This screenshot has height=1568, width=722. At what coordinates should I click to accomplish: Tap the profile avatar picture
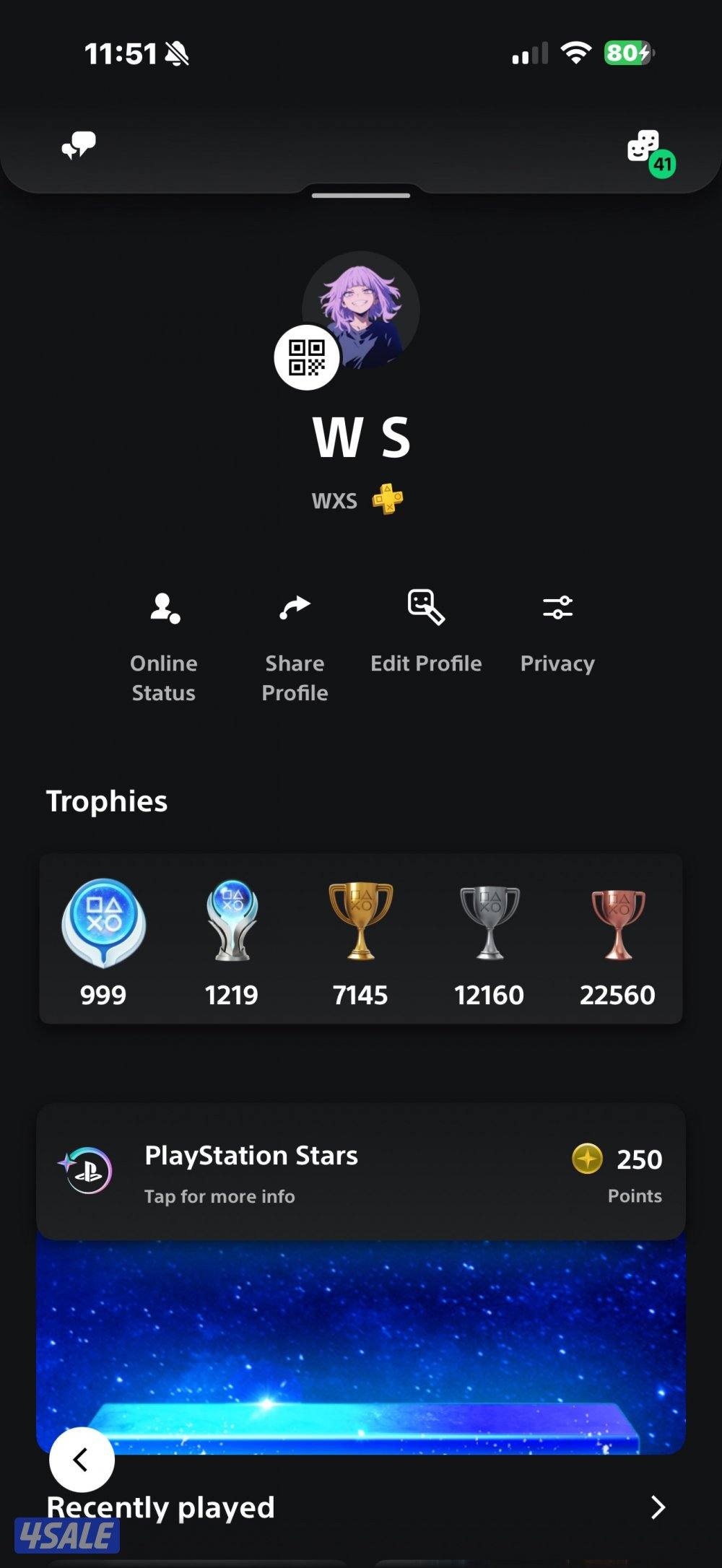click(361, 309)
